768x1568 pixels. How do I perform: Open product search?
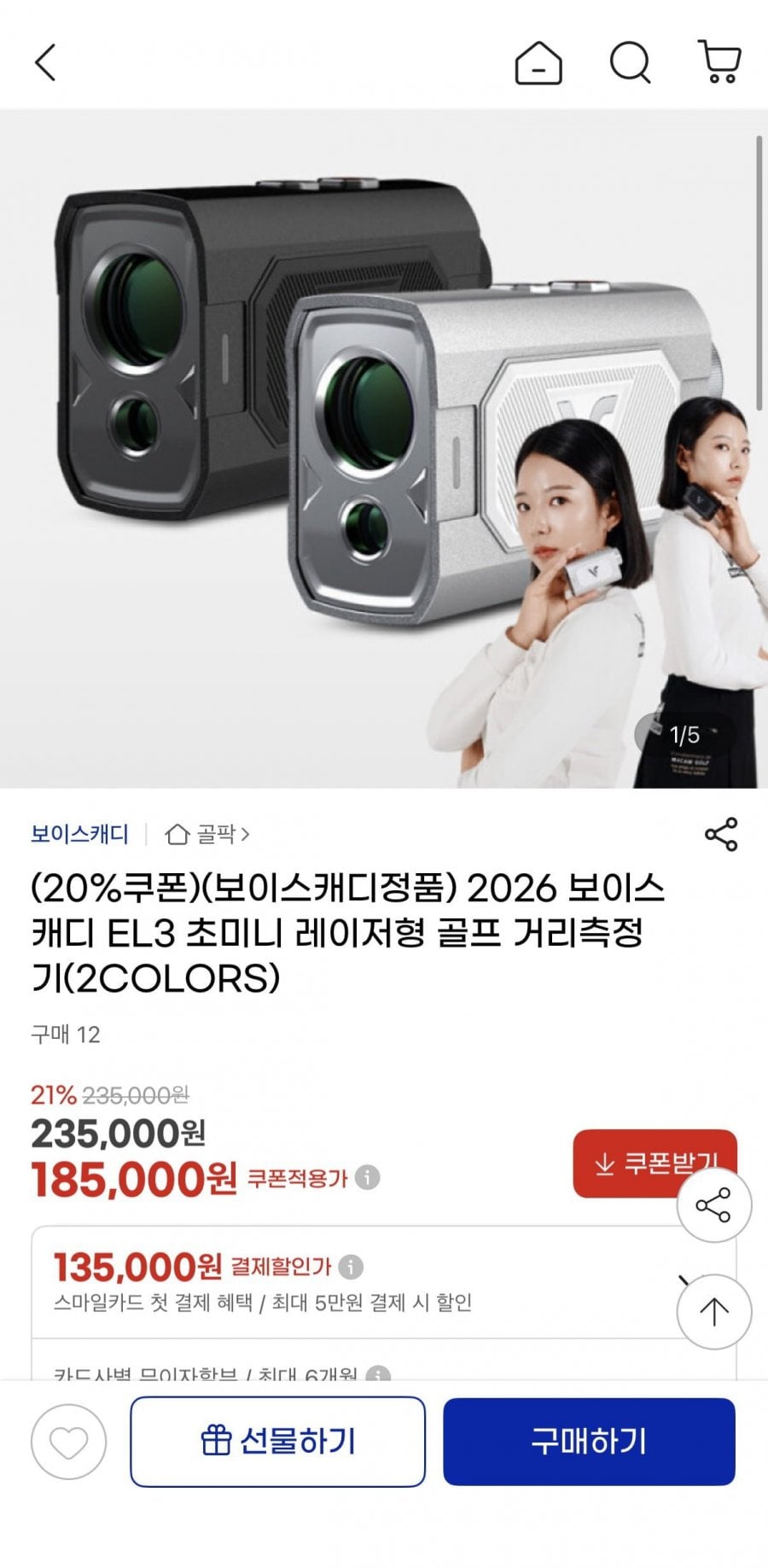coord(630,63)
